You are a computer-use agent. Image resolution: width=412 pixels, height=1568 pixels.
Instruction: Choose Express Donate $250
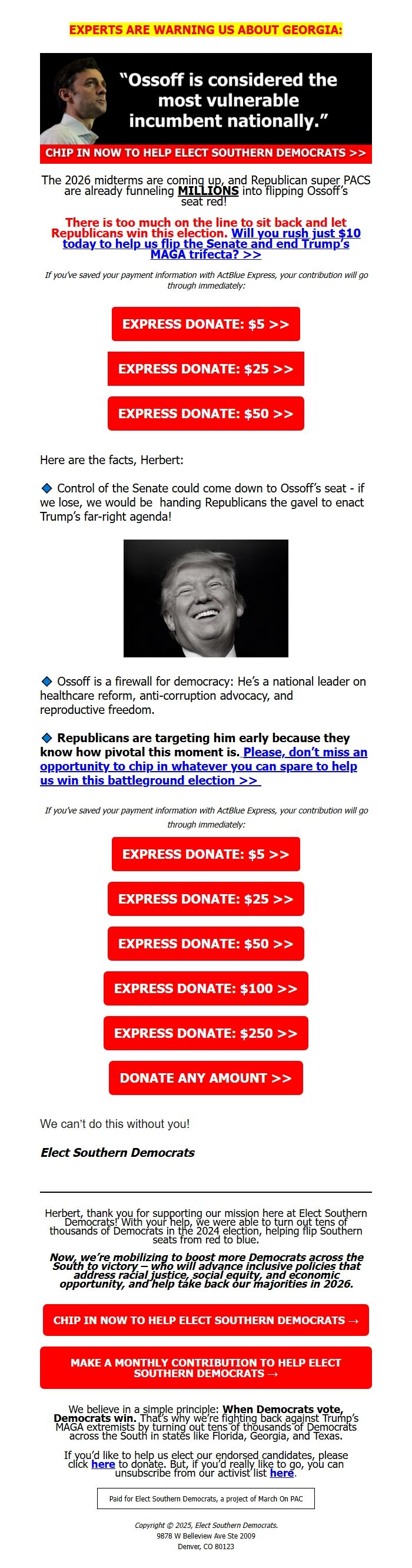click(x=205, y=1033)
